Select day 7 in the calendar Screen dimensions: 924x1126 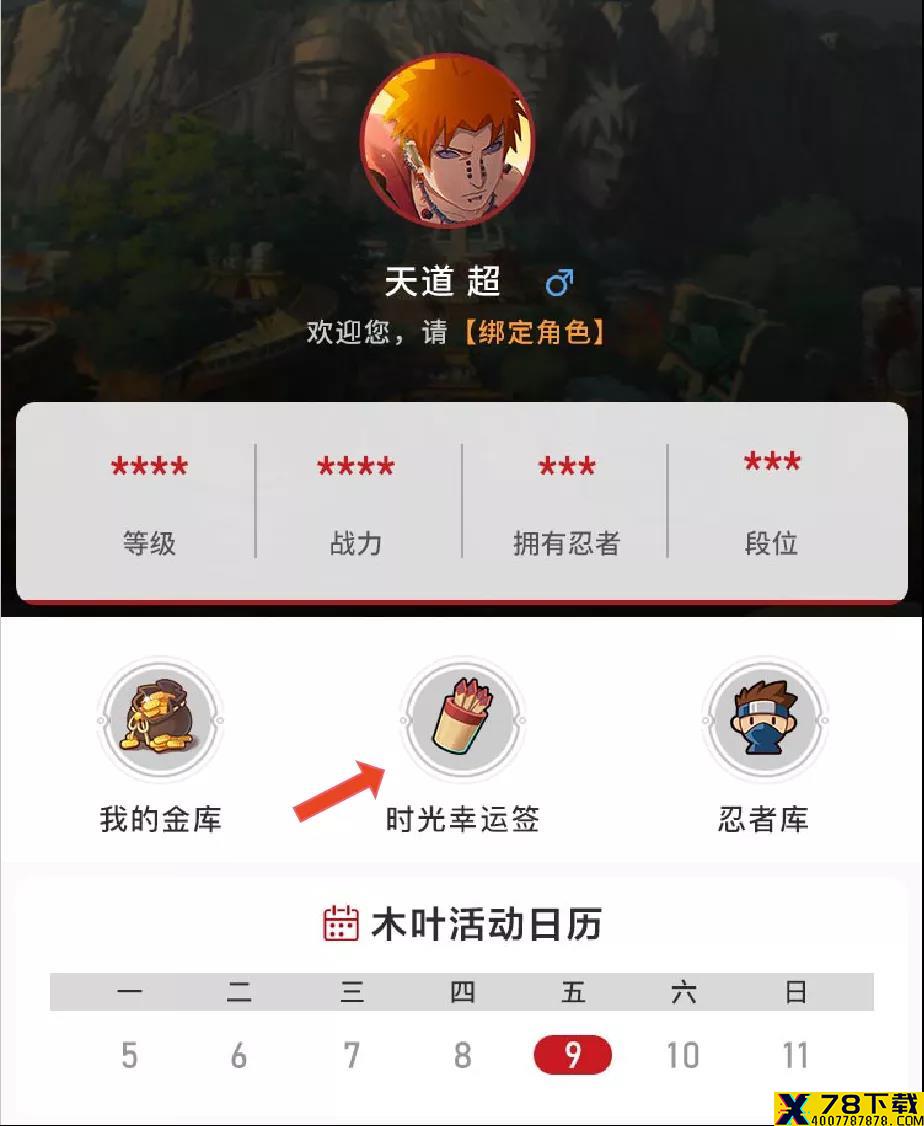point(351,1055)
